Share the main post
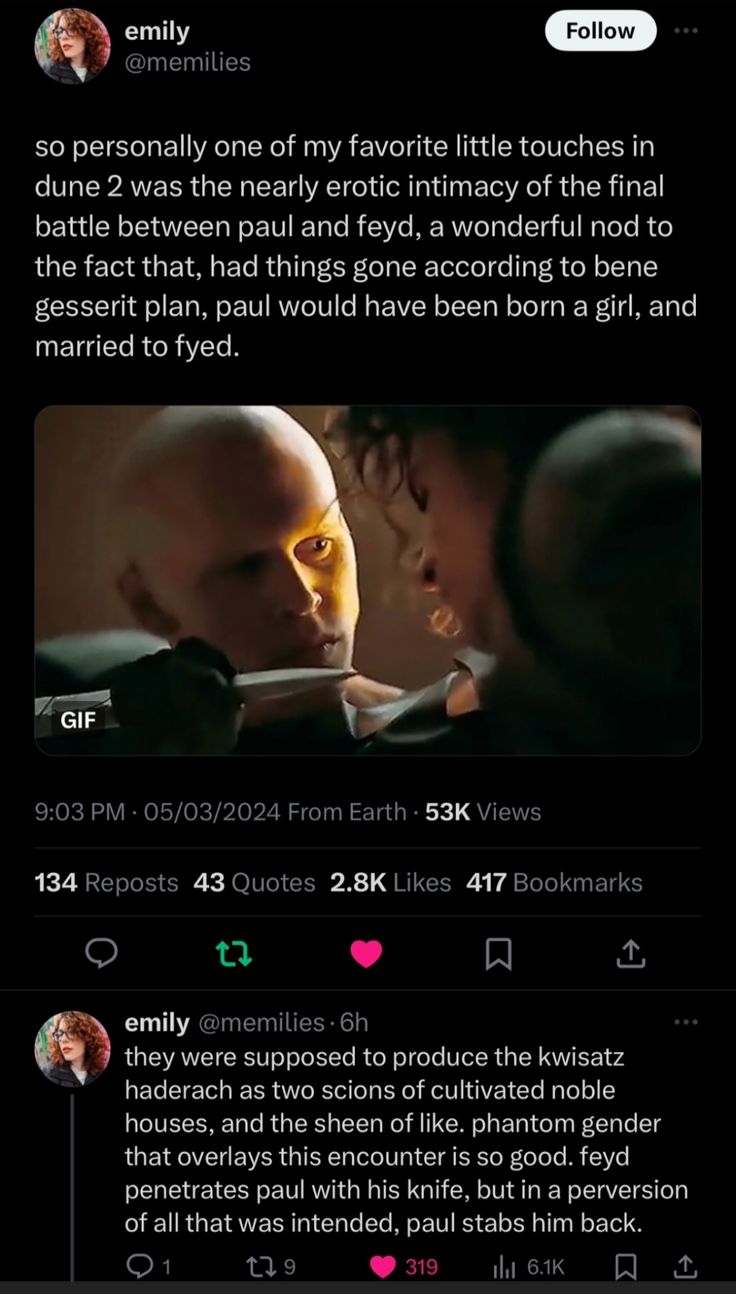Viewport: 736px width, 1294px height. 630,956
